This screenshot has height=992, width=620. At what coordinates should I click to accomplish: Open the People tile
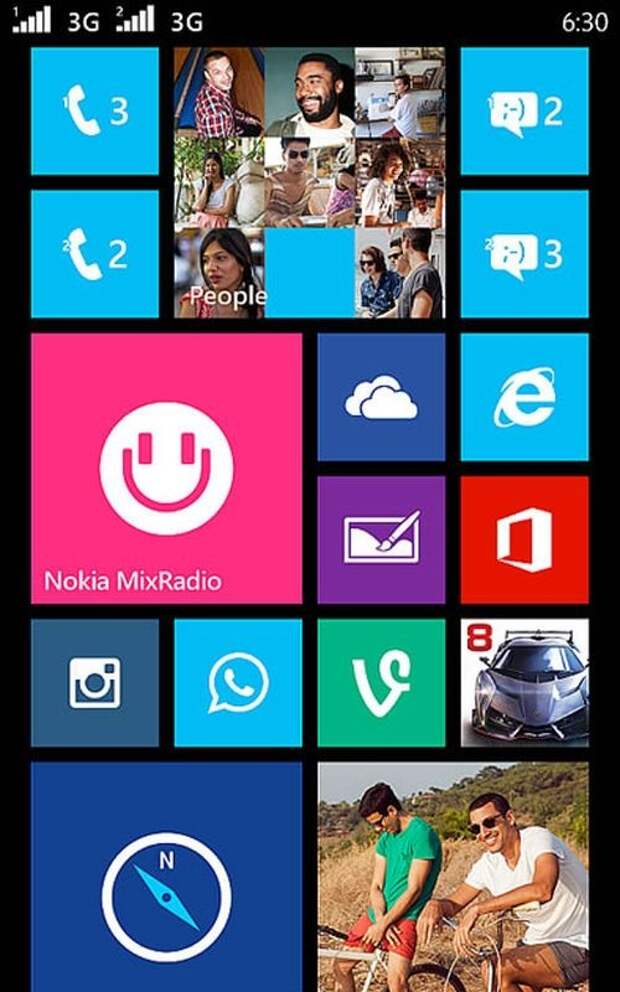(309, 182)
